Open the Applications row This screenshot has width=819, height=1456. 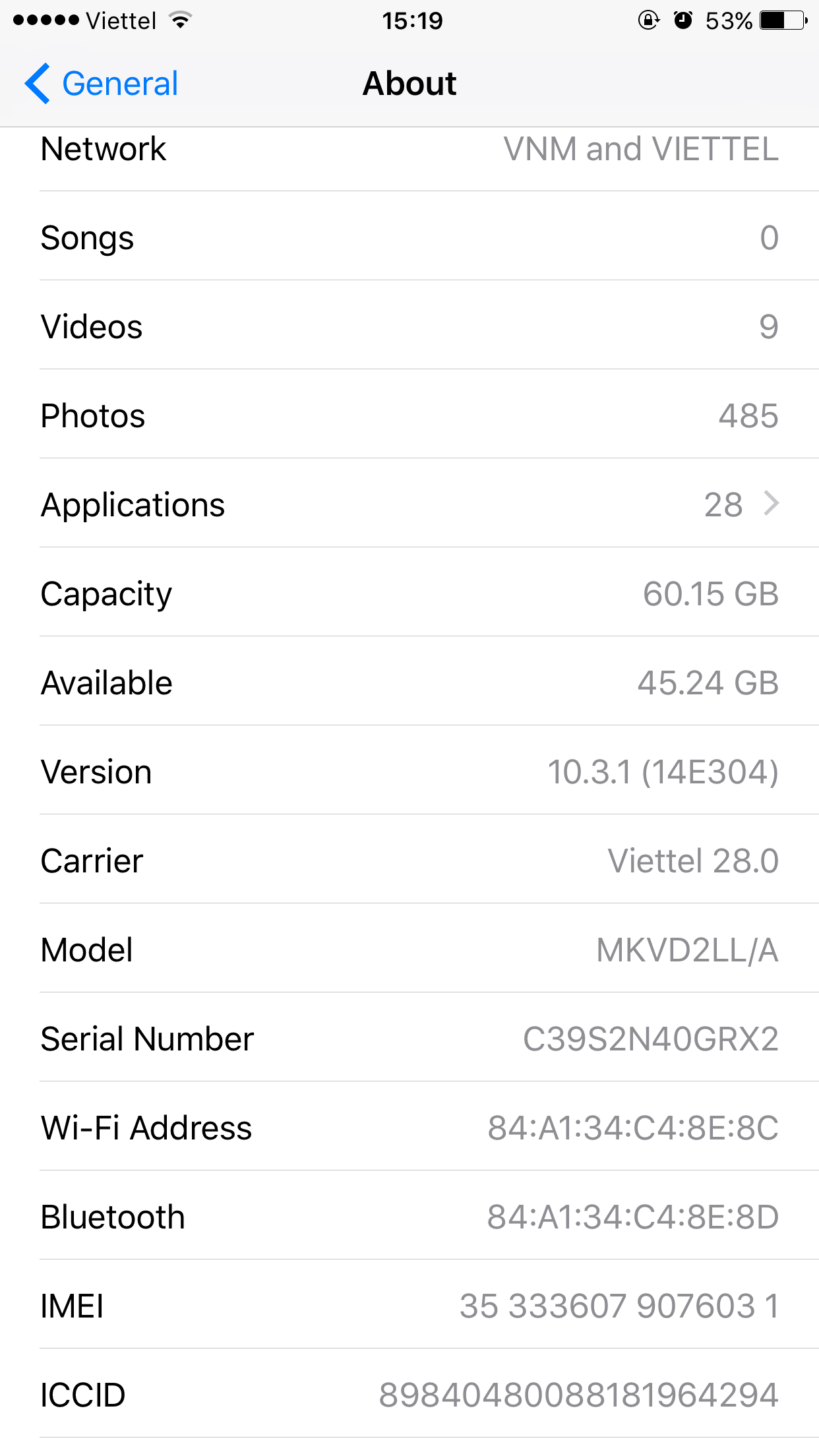coord(409,504)
